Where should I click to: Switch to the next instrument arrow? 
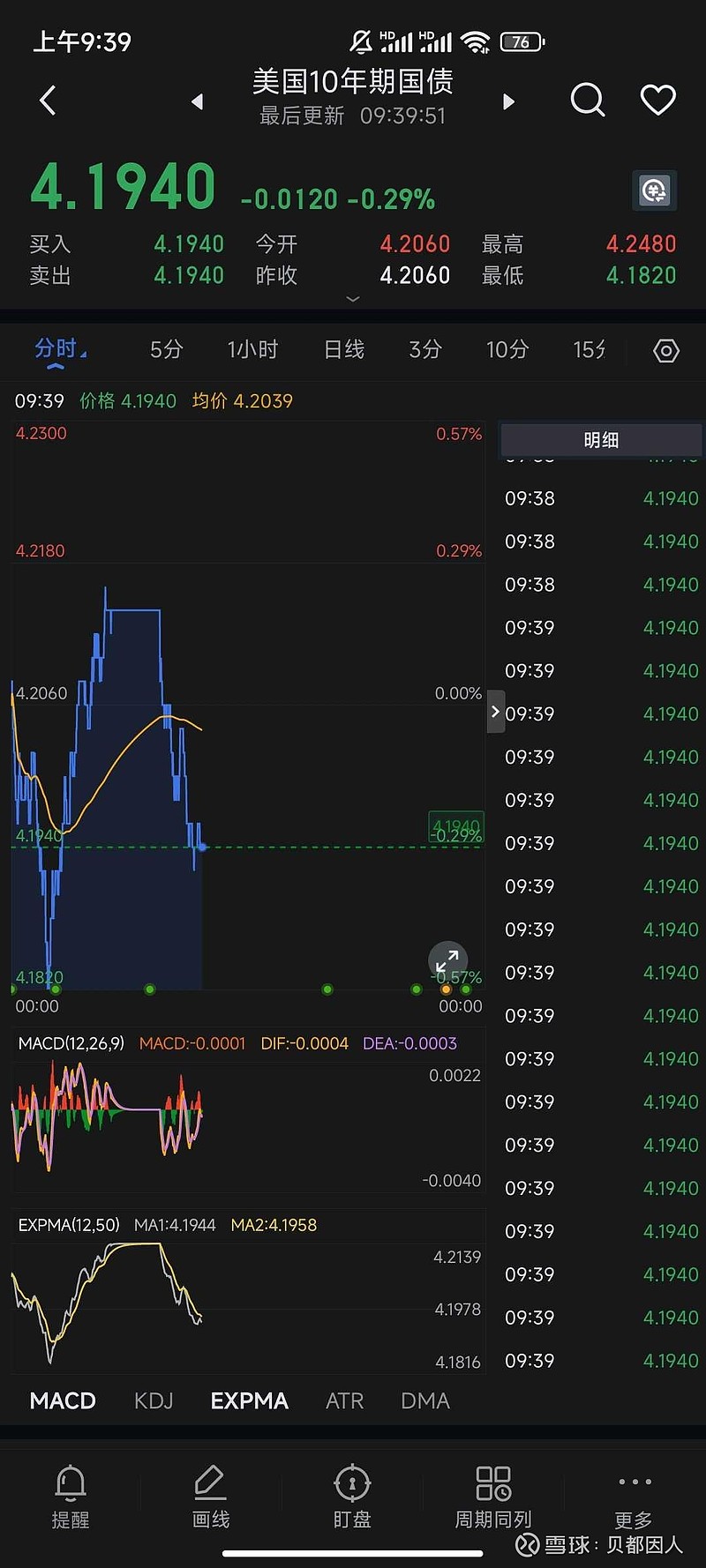point(507,102)
